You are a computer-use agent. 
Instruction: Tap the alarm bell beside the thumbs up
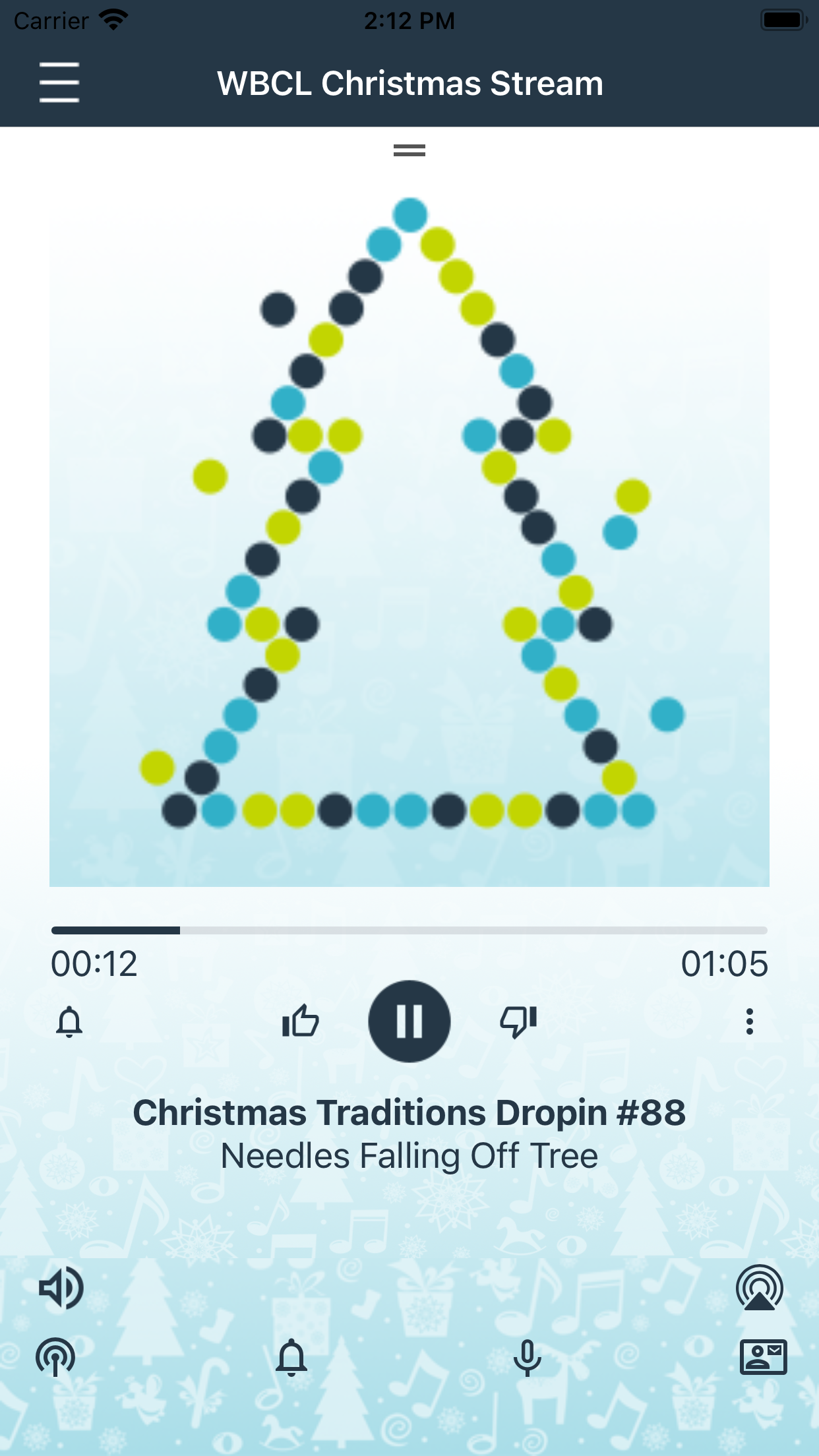click(x=69, y=1022)
